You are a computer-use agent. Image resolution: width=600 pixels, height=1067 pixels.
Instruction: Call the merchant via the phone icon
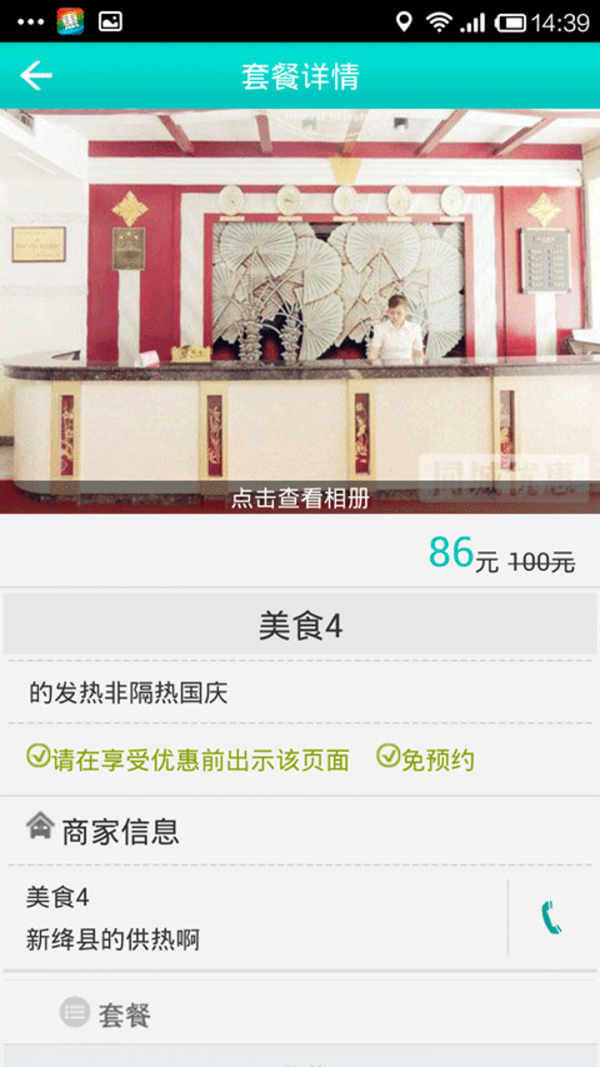click(x=551, y=917)
